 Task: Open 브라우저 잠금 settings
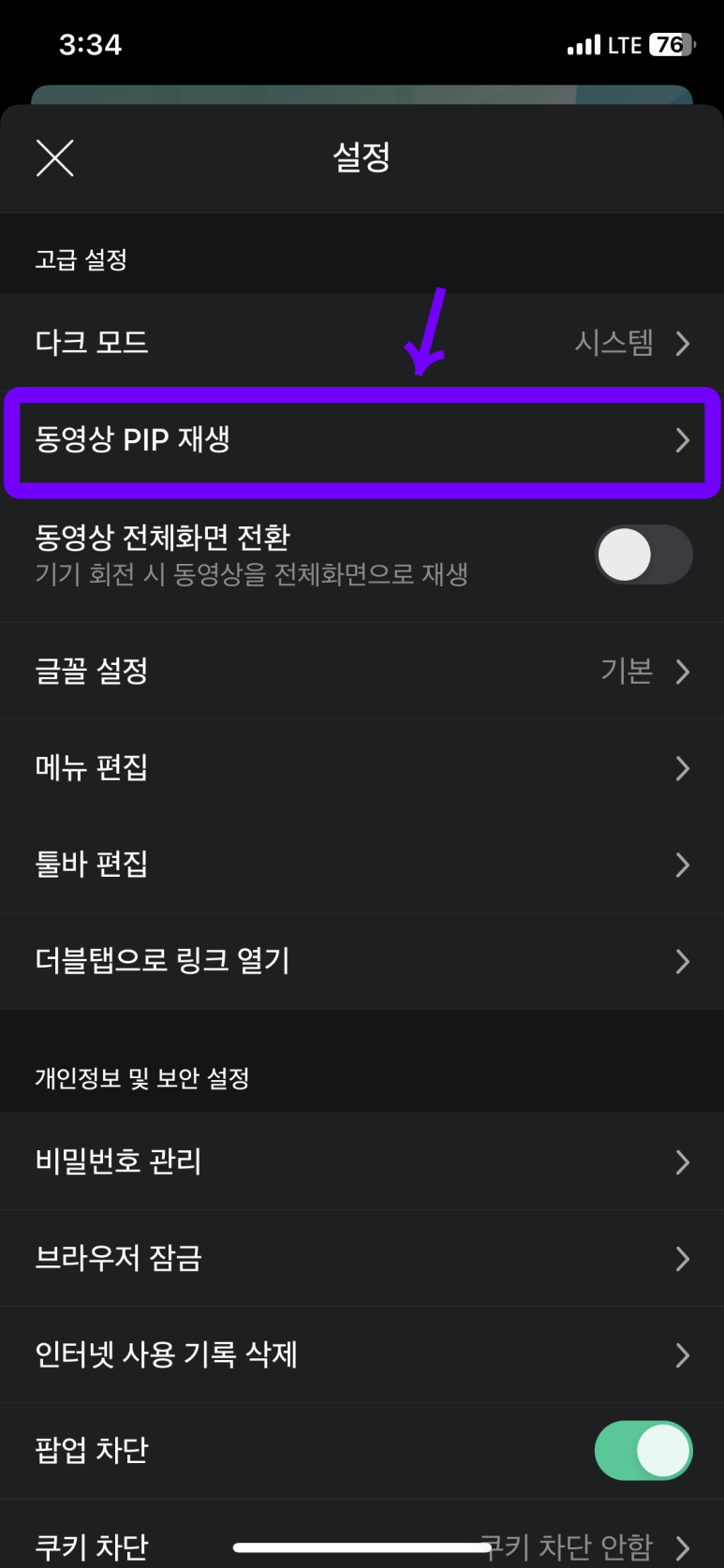[x=362, y=1258]
